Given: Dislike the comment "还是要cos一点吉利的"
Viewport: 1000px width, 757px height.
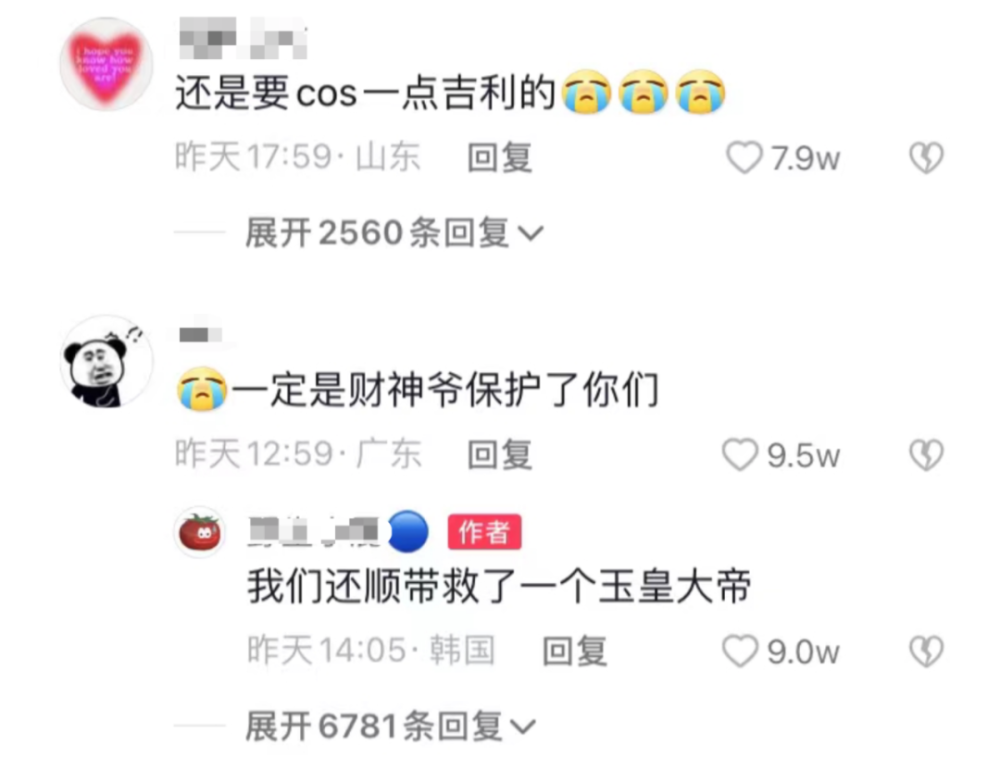Looking at the screenshot, I should point(925,158).
